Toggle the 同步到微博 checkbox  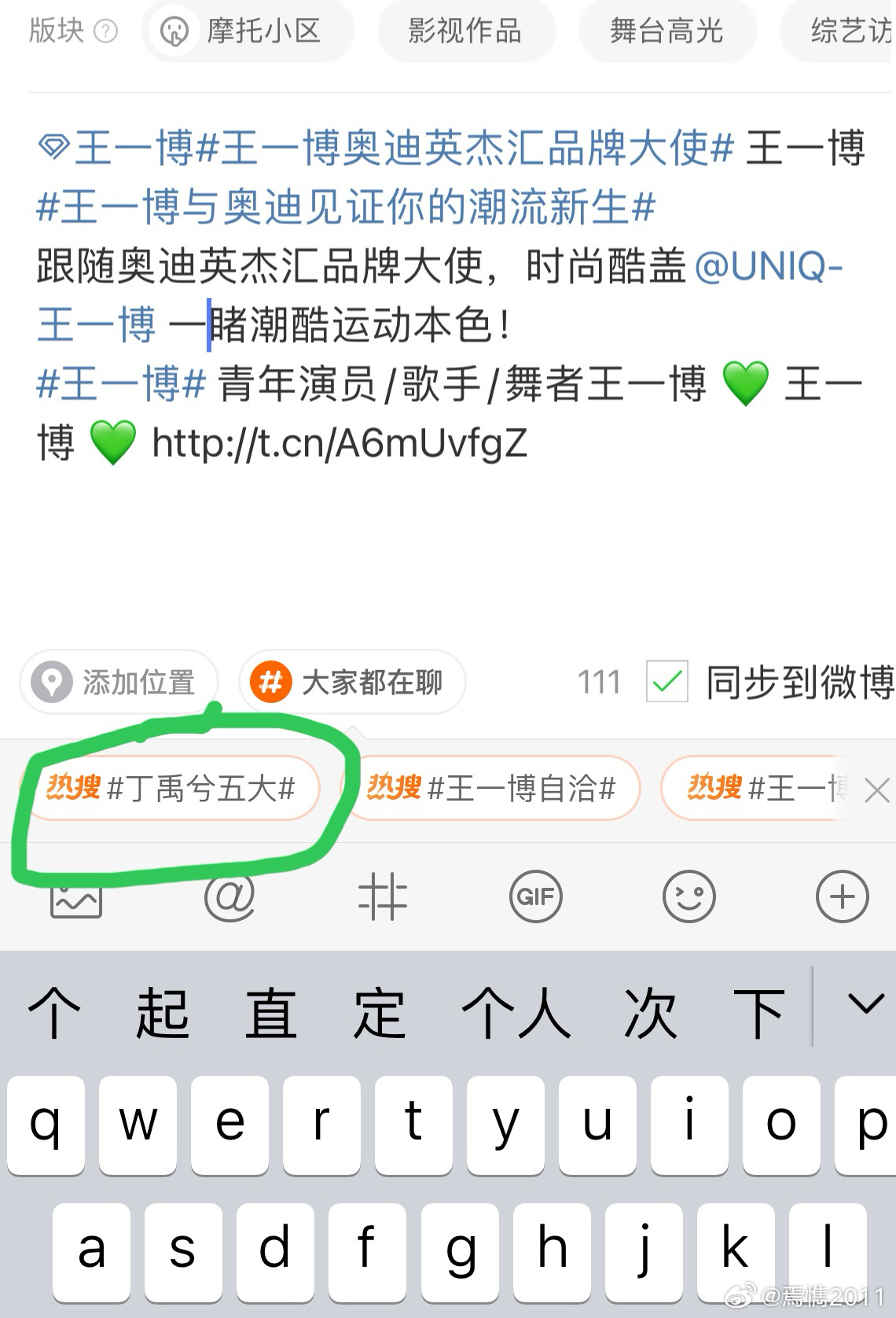(667, 682)
